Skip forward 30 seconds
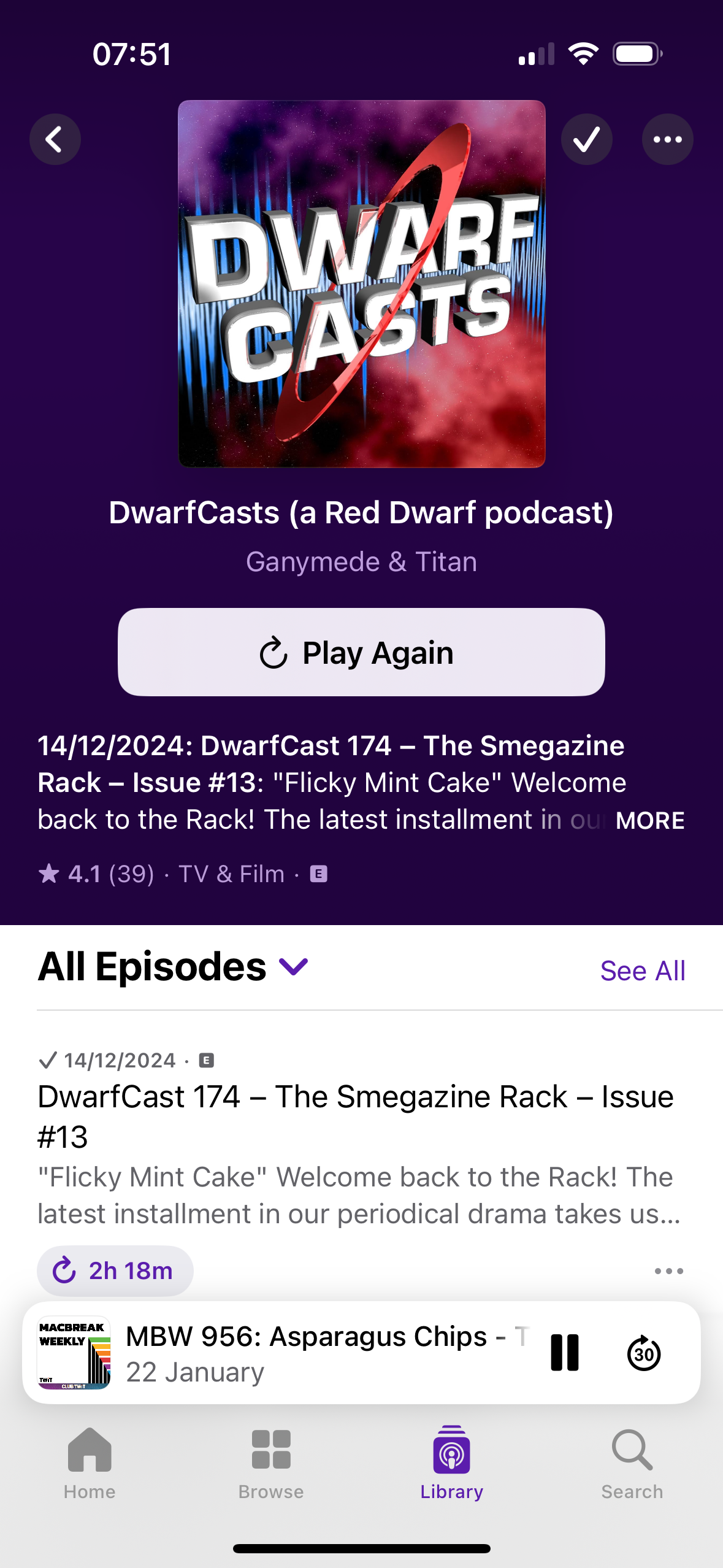 pyautogui.click(x=644, y=1353)
